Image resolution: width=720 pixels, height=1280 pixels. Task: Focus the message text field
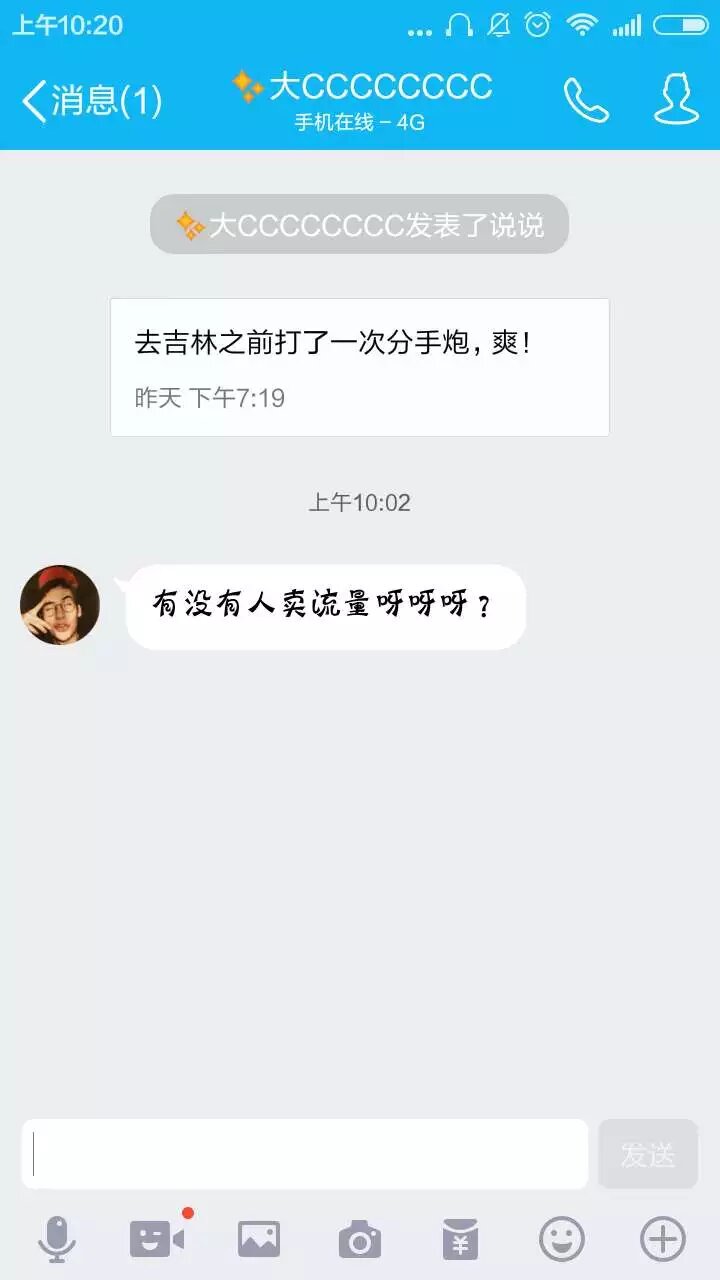(x=305, y=1154)
